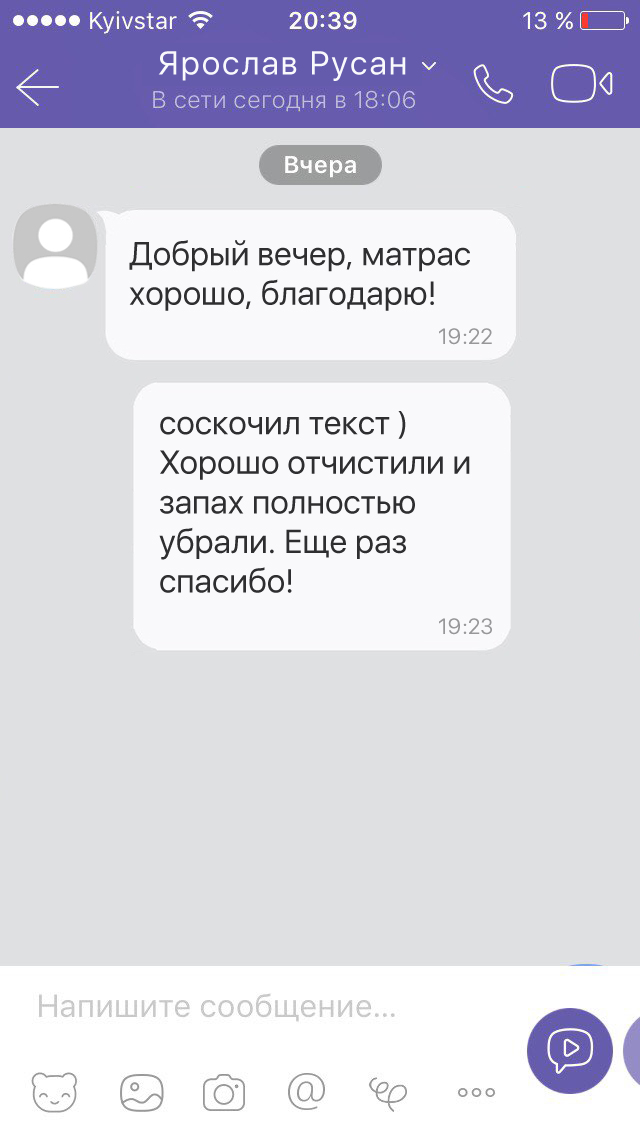The width and height of the screenshot is (640, 1136).
Task: Record an instant video message
Action: 570,1051
